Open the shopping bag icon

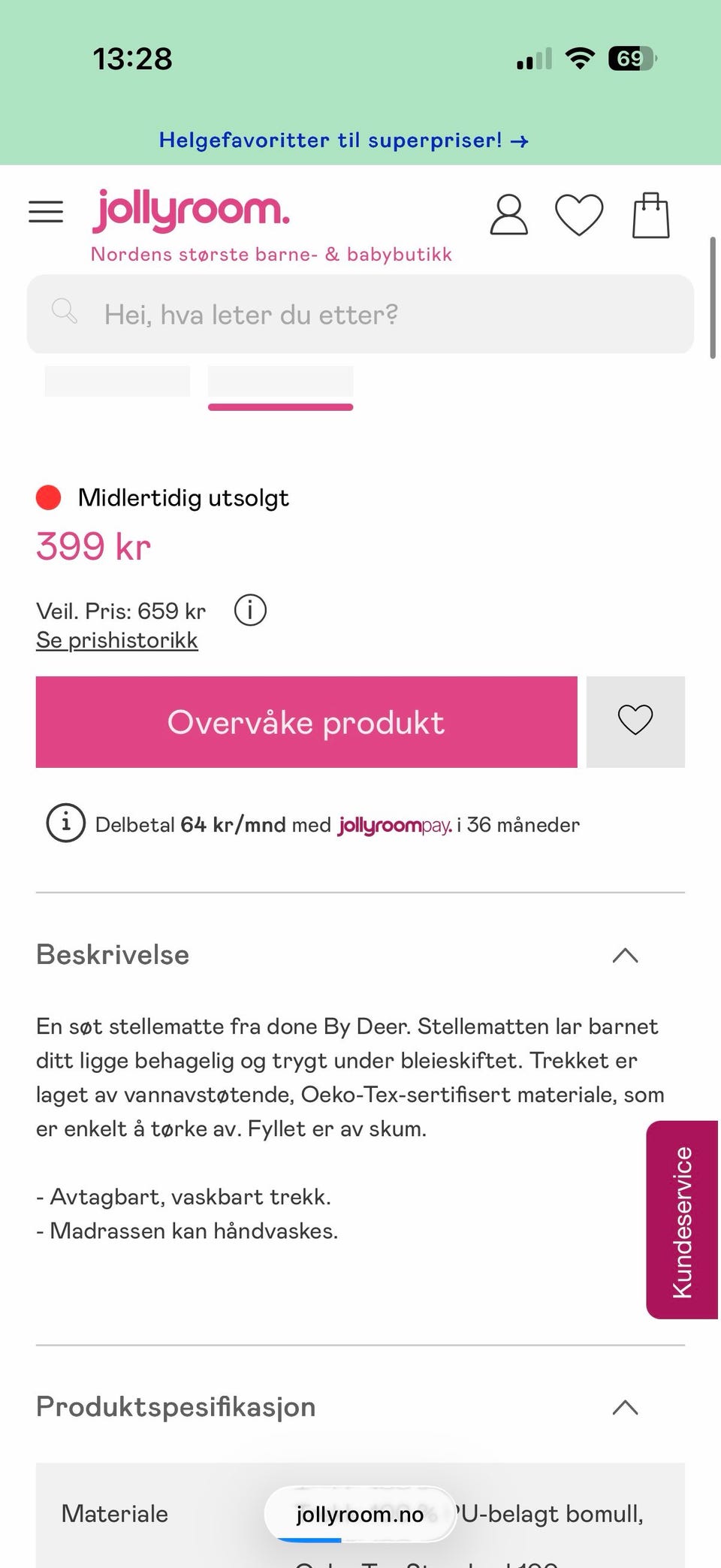650,213
